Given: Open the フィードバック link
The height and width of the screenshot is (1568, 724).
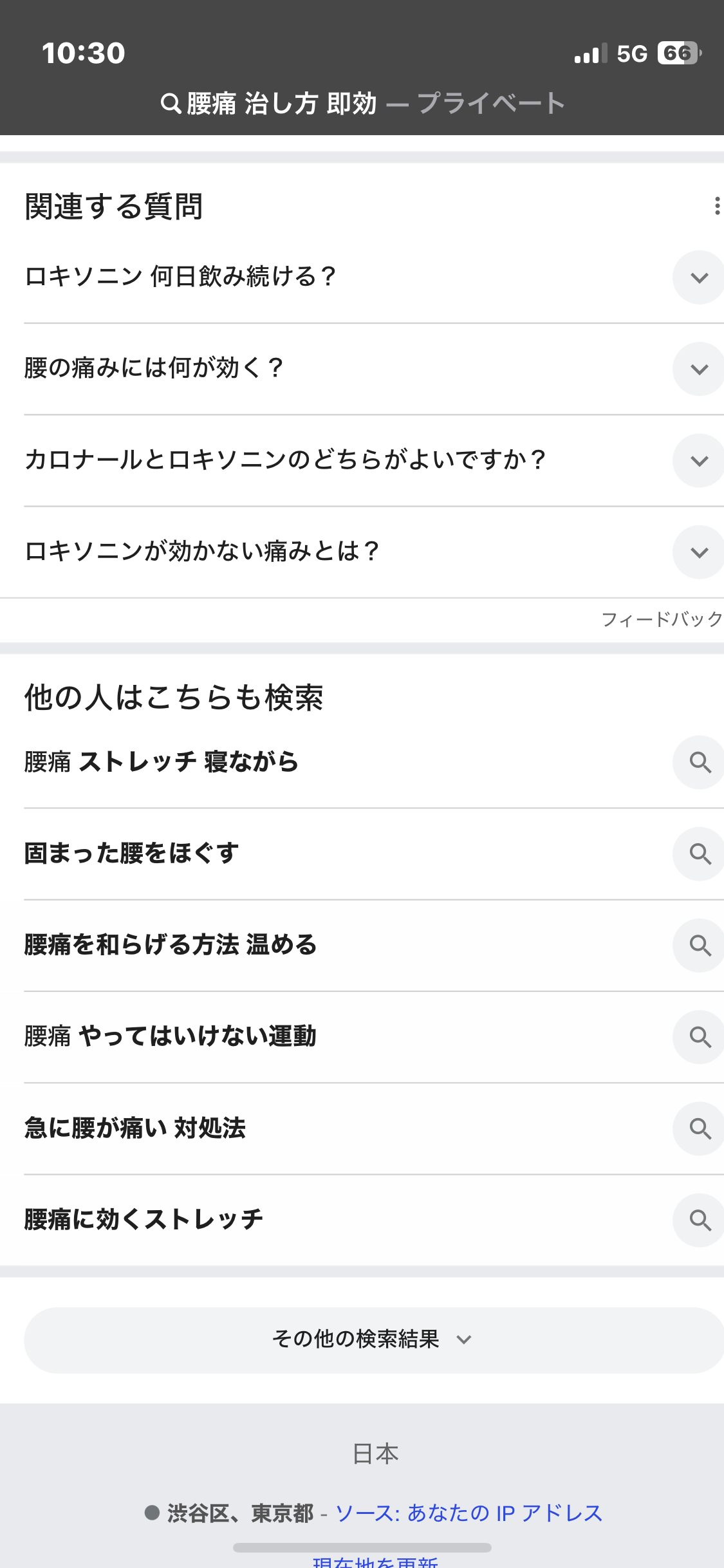Looking at the screenshot, I should tap(662, 619).
